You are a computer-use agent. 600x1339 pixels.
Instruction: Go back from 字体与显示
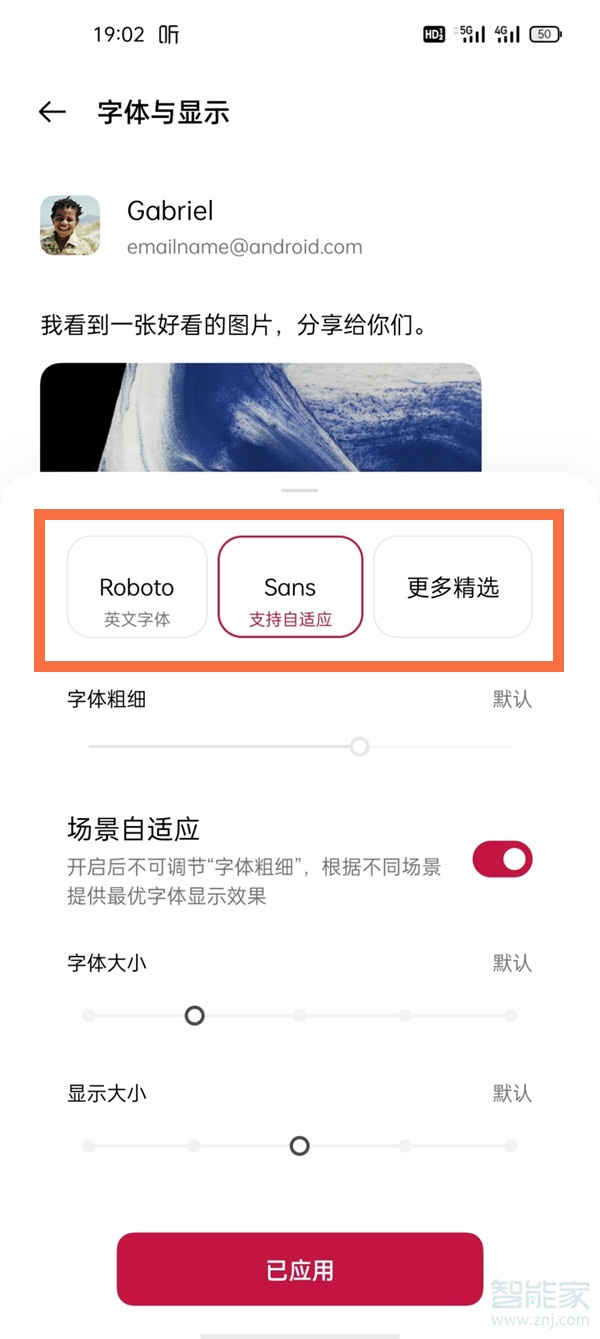(52, 112)
